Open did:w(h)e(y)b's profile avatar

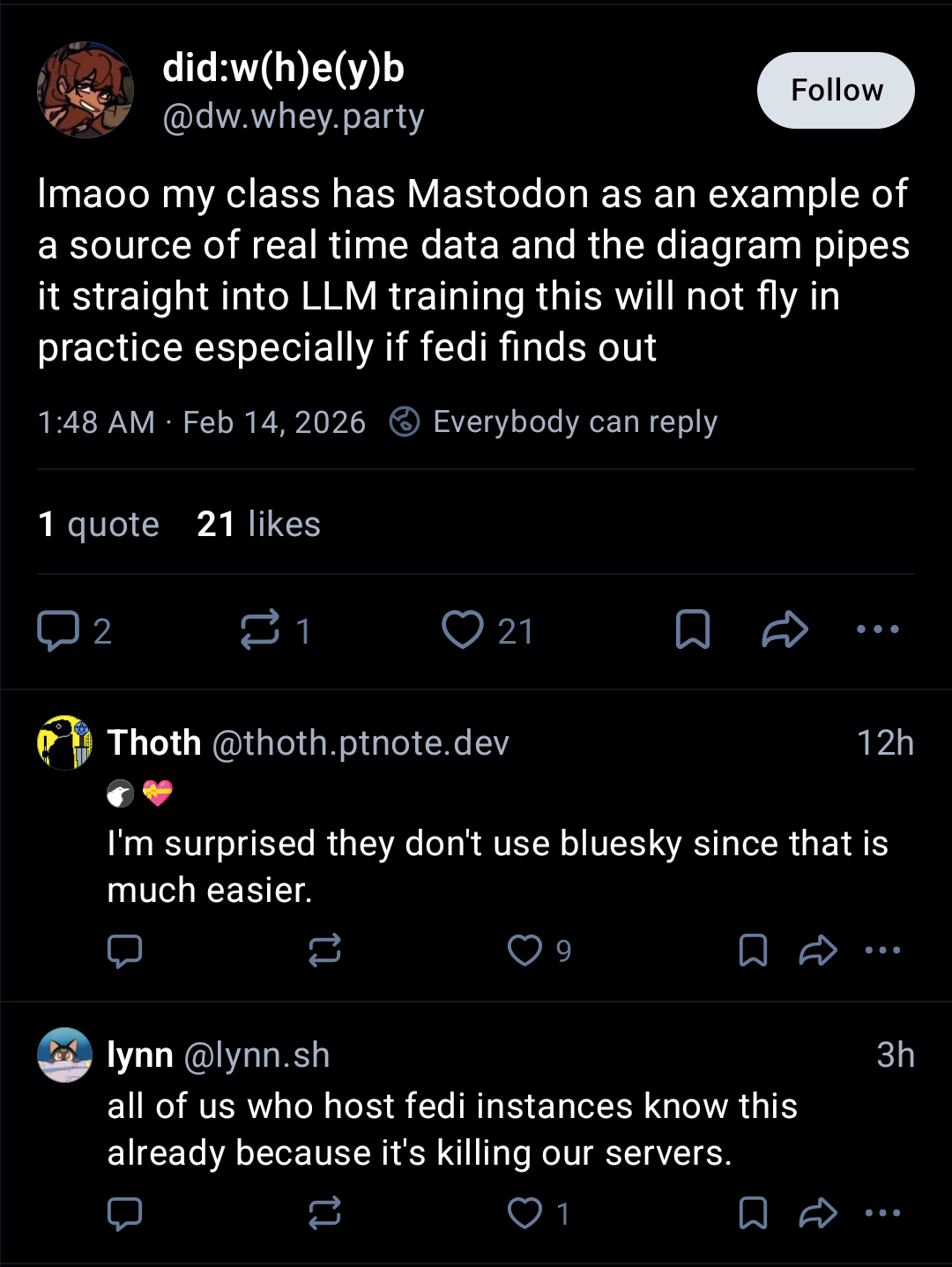[86, 88]
